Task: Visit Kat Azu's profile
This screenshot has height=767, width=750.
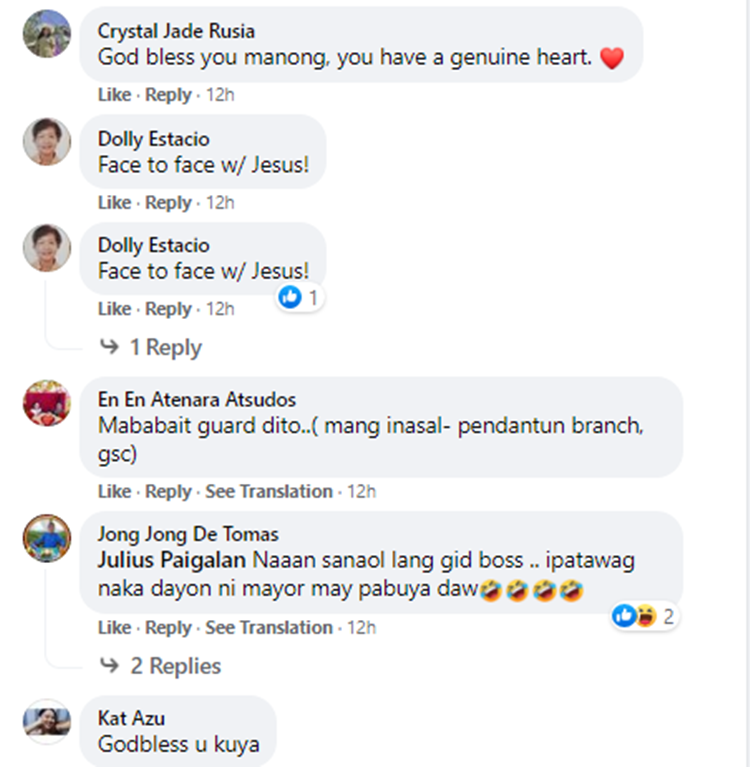Action: 131,718
